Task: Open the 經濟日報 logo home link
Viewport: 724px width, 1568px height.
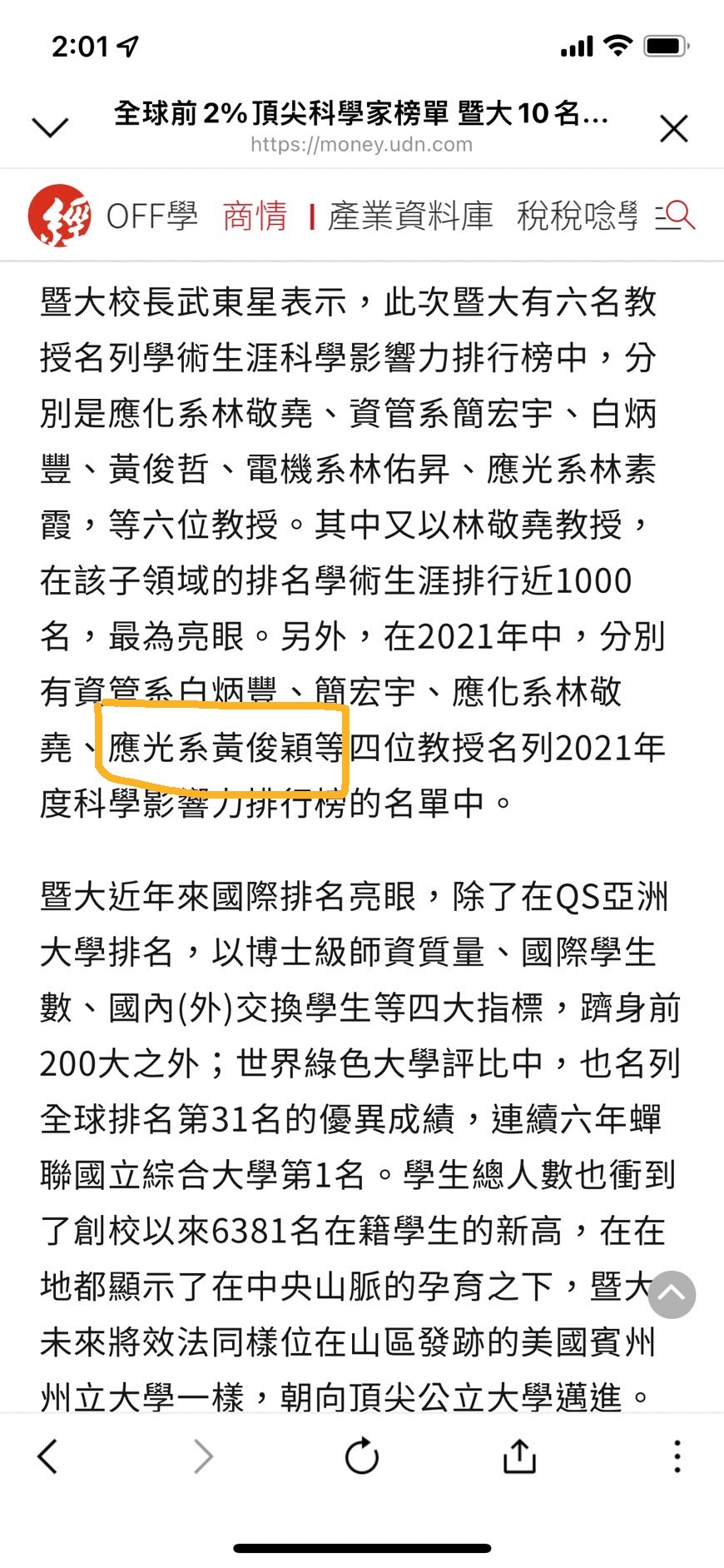Action: pyautogui.click(x=59, y=216)
